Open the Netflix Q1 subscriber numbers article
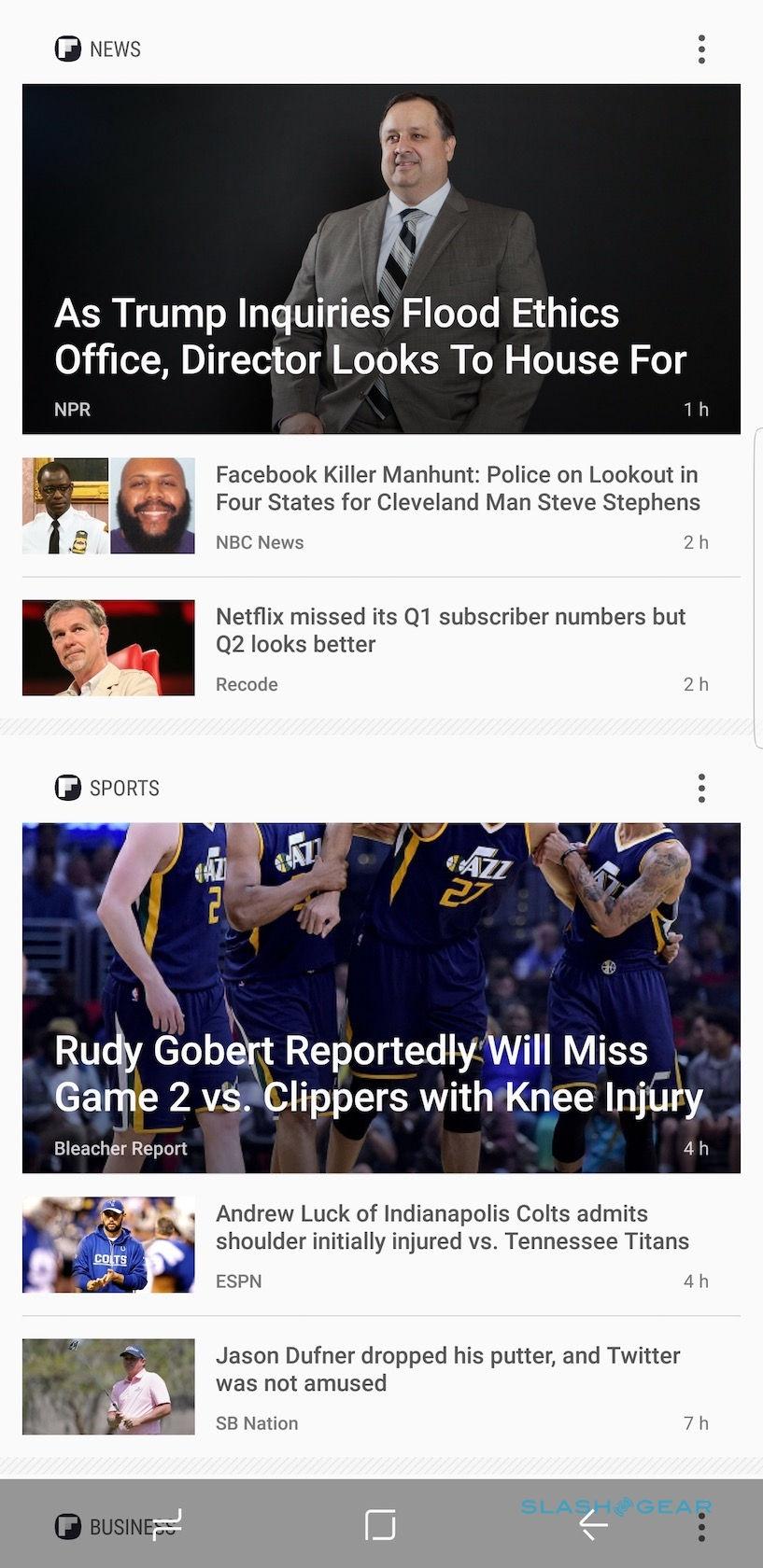Image resolution: width=763 pixels, height=1568 pixels. click(x=450, y=631)
